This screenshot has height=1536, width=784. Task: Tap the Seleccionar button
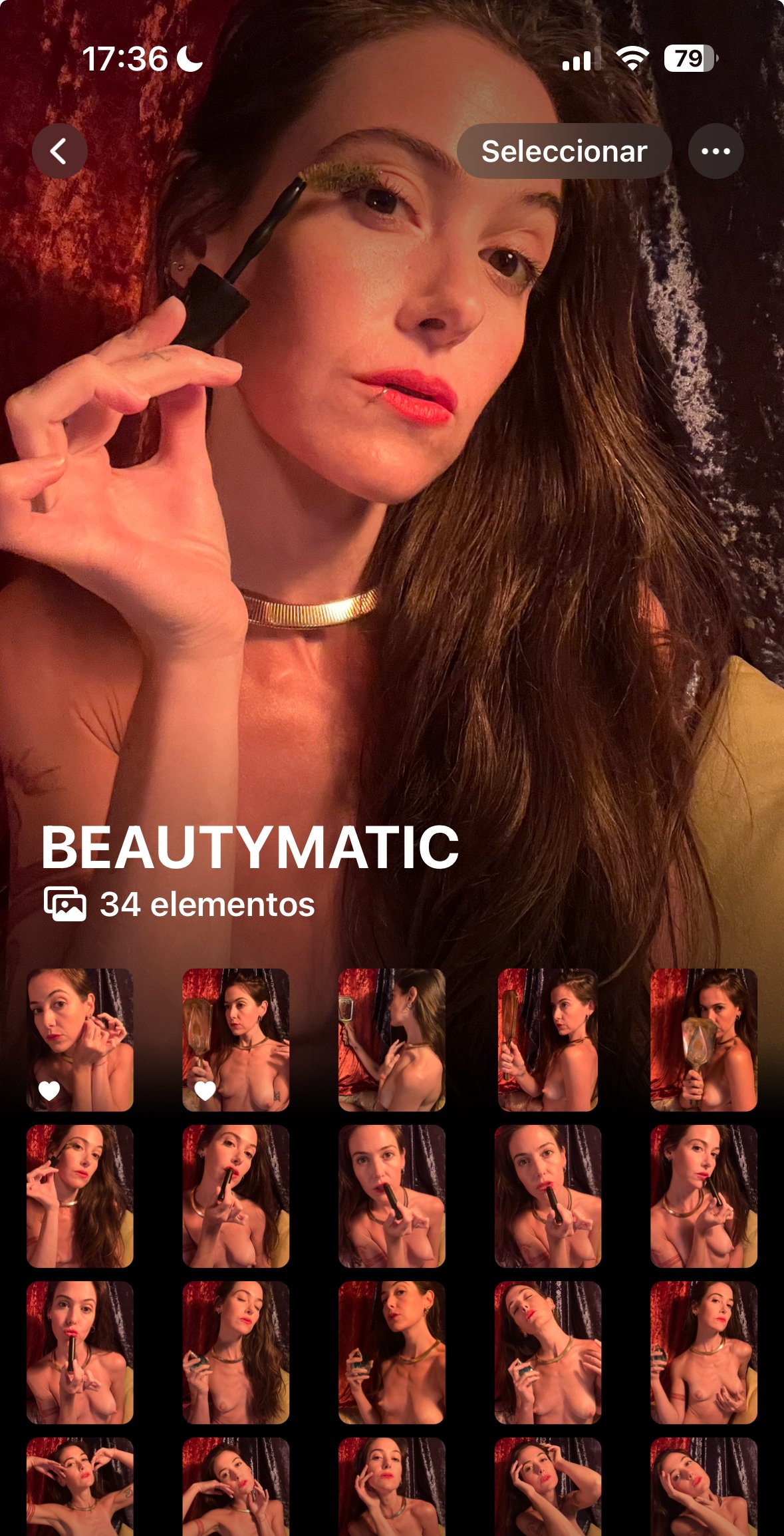pyautogui.click(x=564, y=151)
